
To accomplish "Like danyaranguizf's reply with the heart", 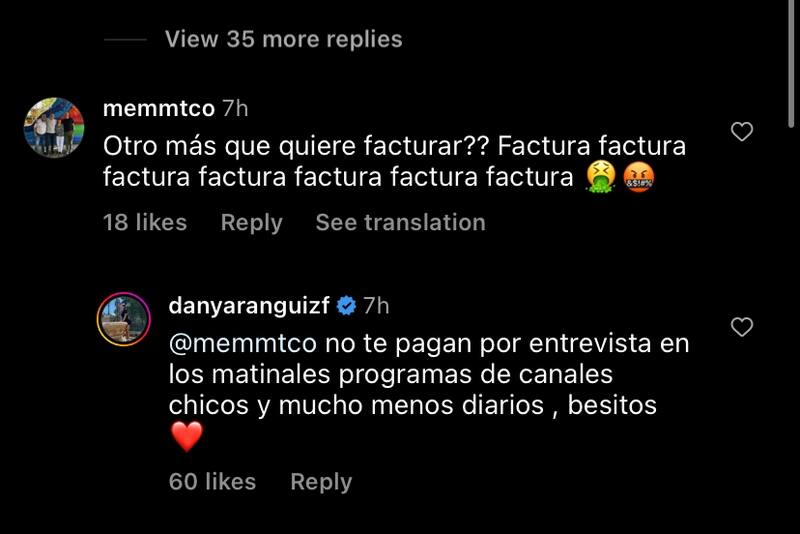I will 742,327.
